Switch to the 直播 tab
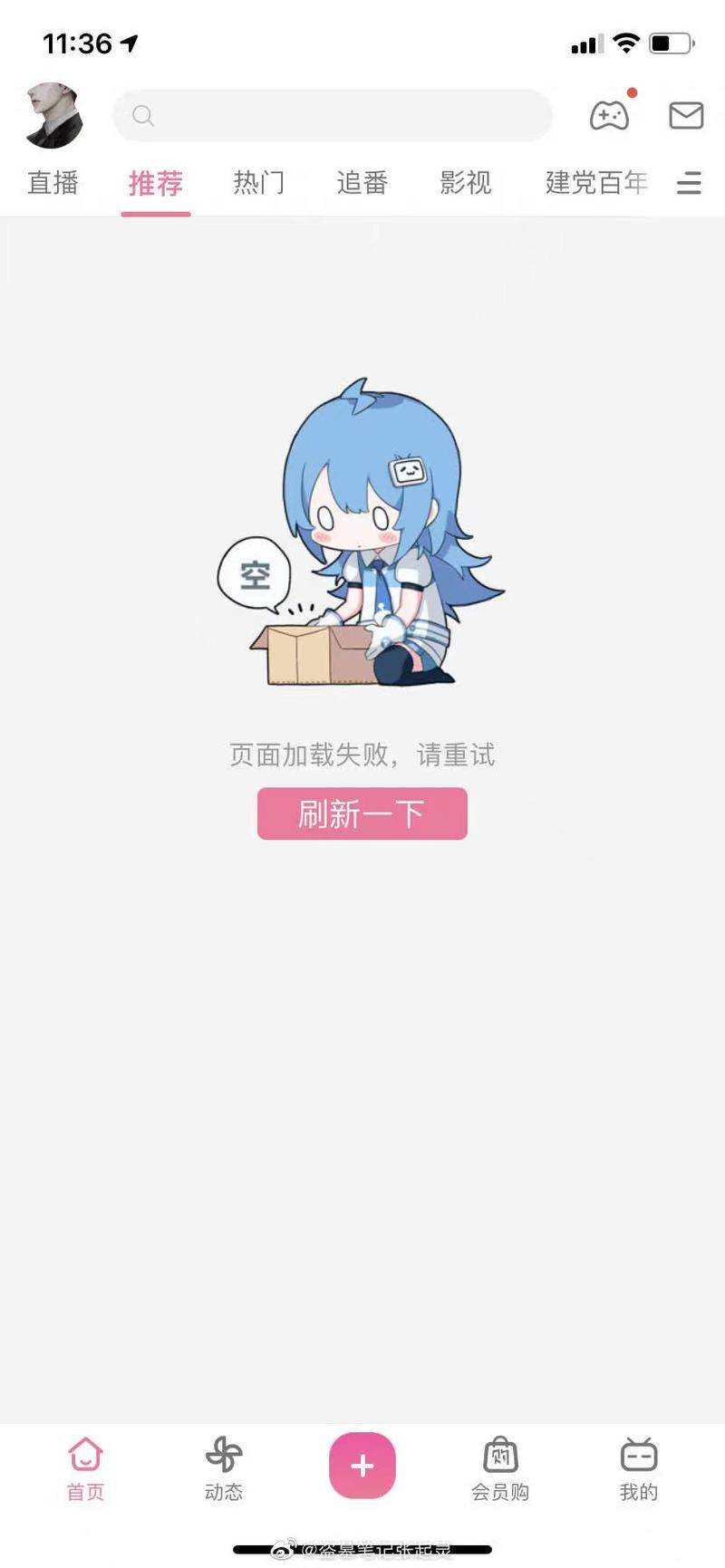The height and width of the screenshot is (1568, 725). pos(53,183)
